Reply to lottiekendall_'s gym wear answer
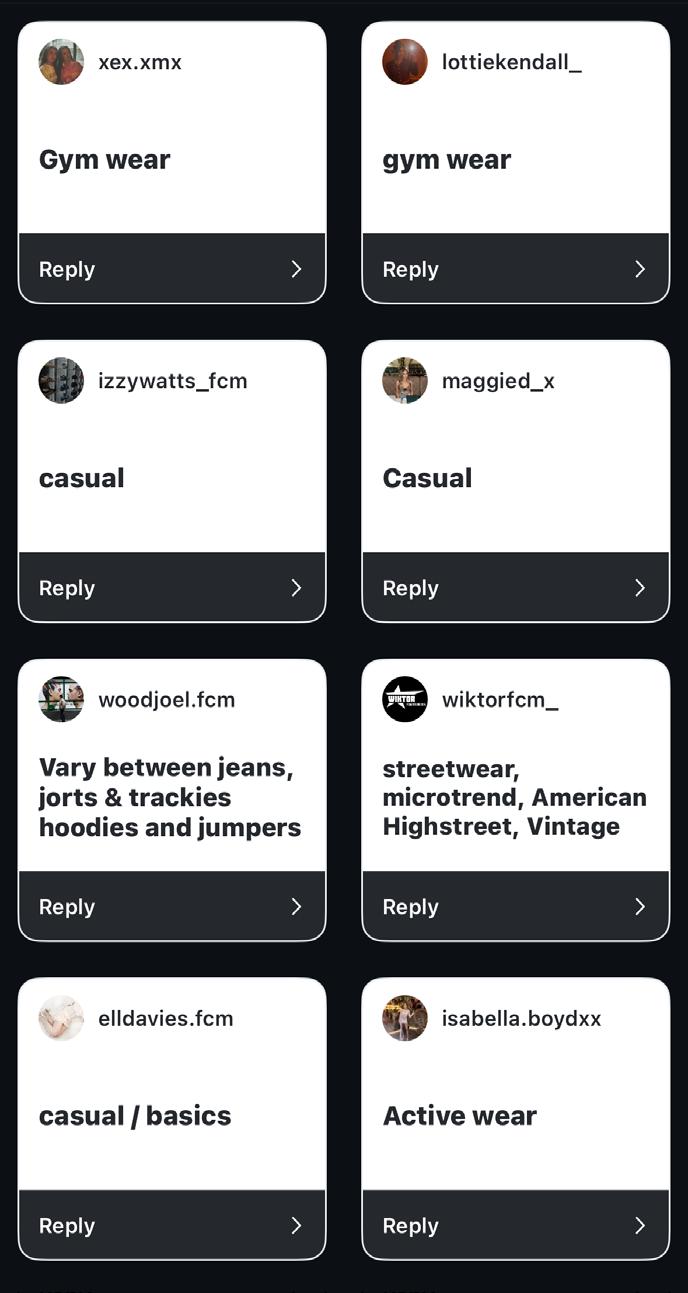 click(515, 269)
